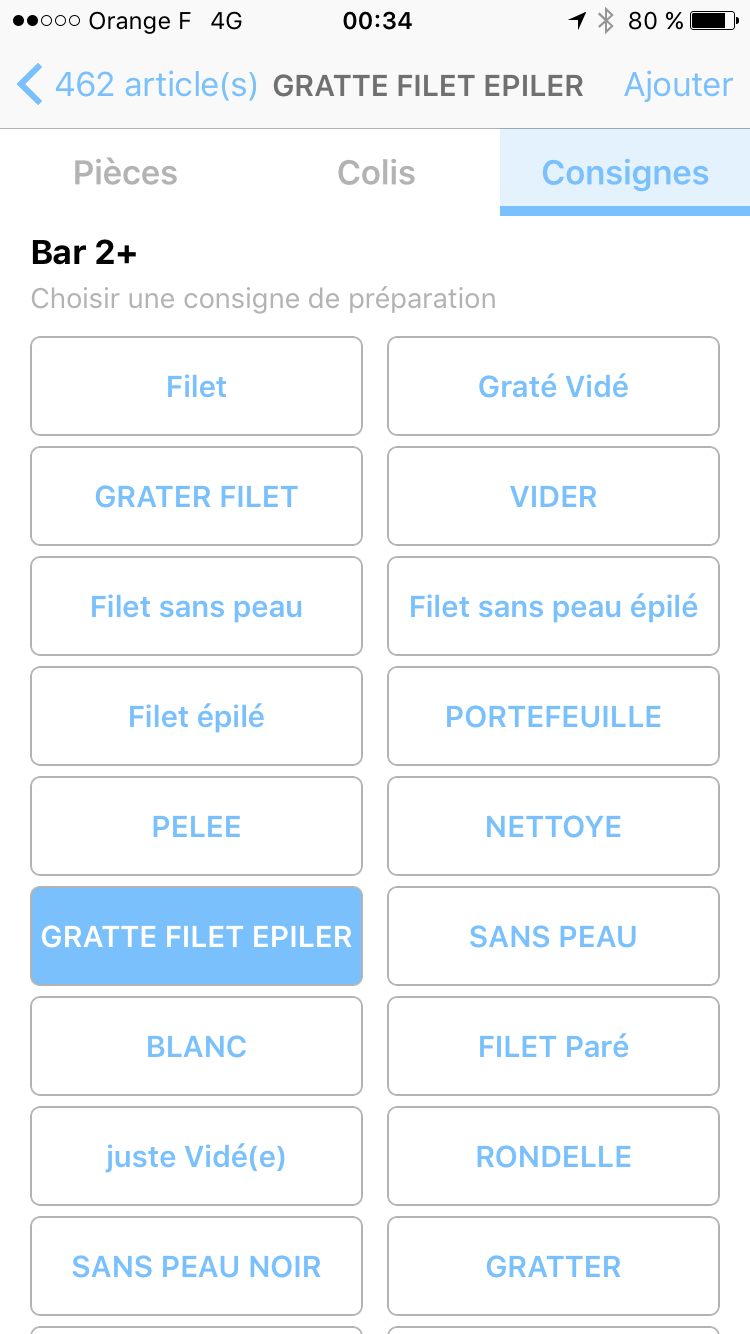Viewport: 750px width, 1334px height.
Task: Select NETTOYE instruction
Action: tap(553, 826)
